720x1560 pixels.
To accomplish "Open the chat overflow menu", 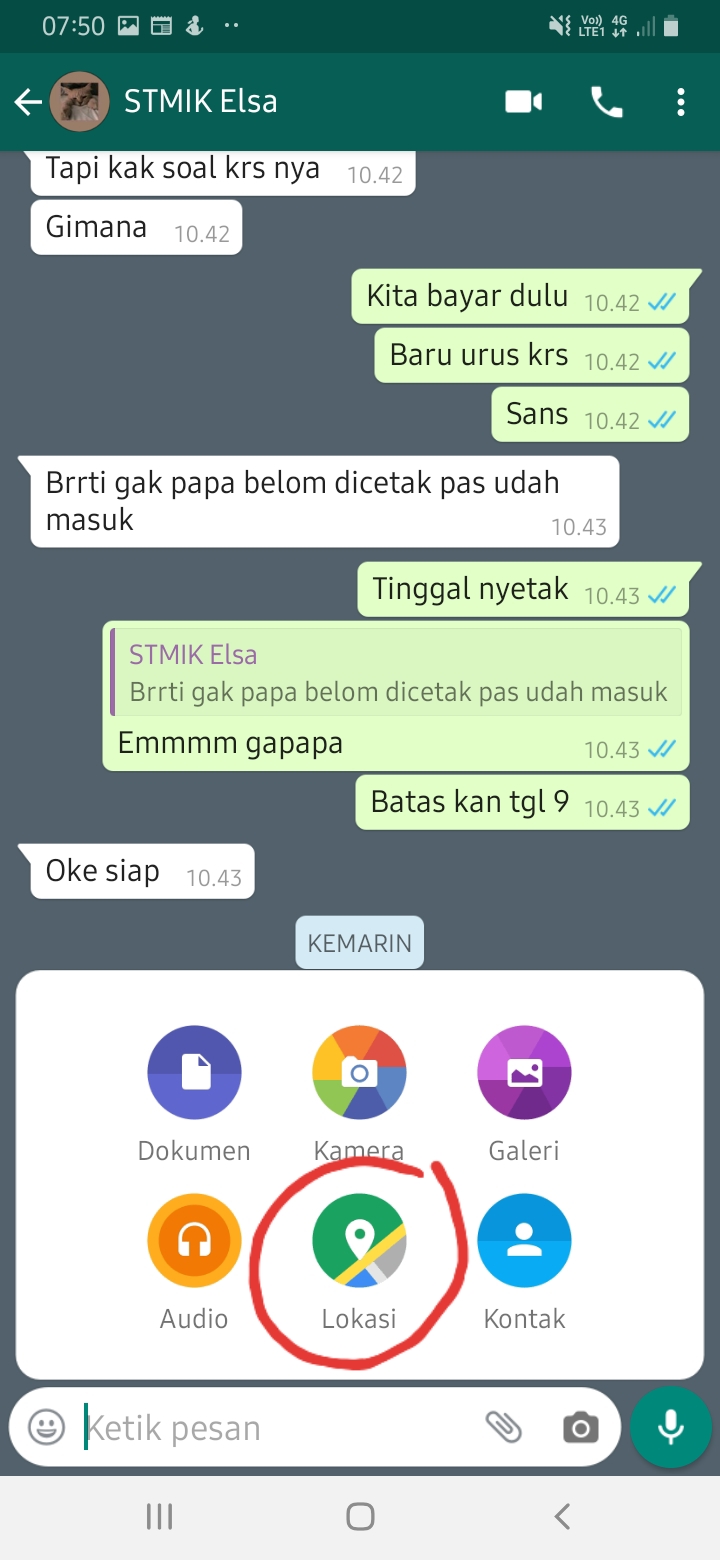I will tap(680, 102).
